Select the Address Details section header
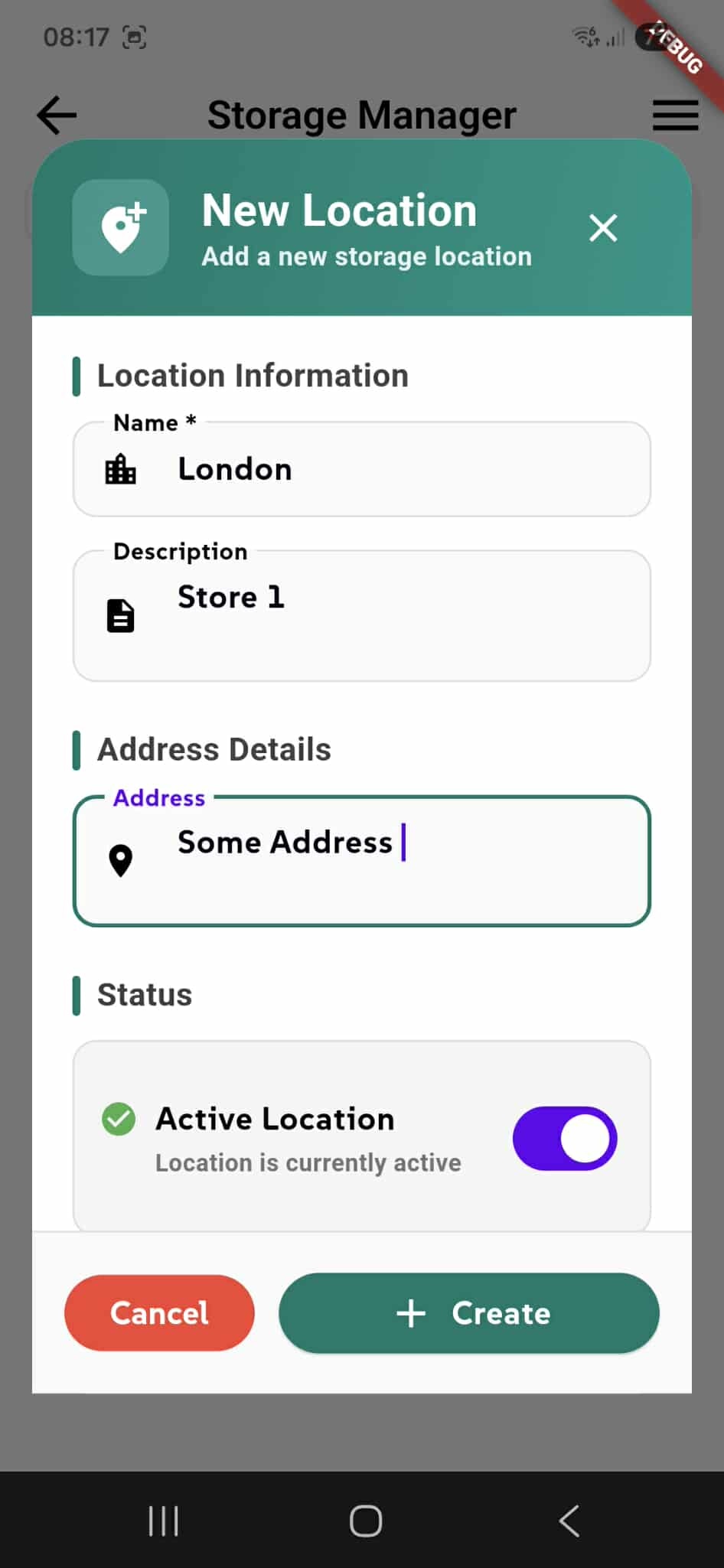The width and height of the screenshot is (724, 1568). [x=213, y=749]
